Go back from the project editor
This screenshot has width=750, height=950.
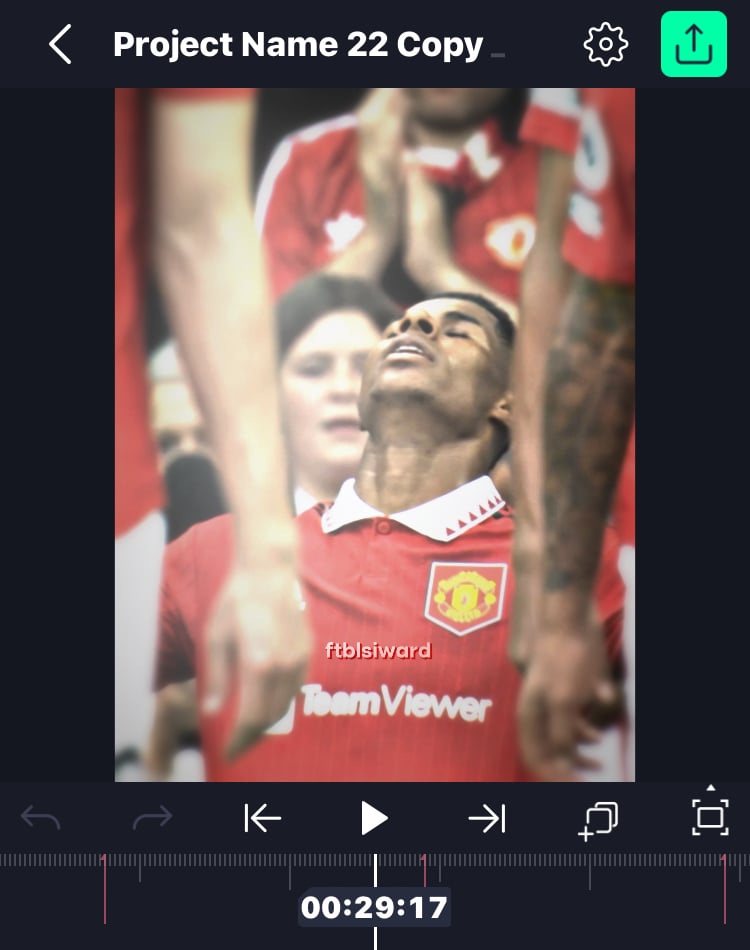pyautogui.click(x=60, y=45)
